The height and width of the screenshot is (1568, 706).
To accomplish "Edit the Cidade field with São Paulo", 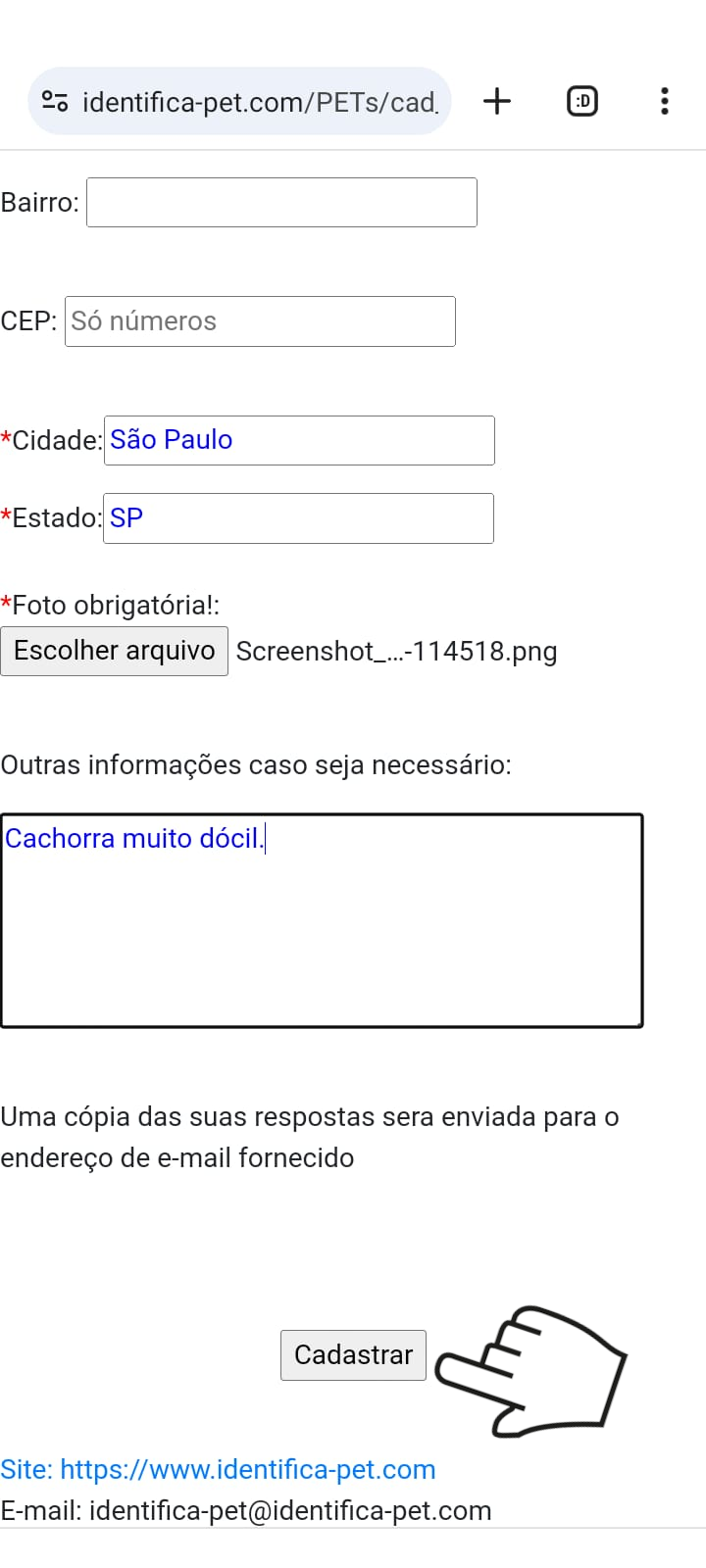I will pyautogui.click(x=299, y=440).
